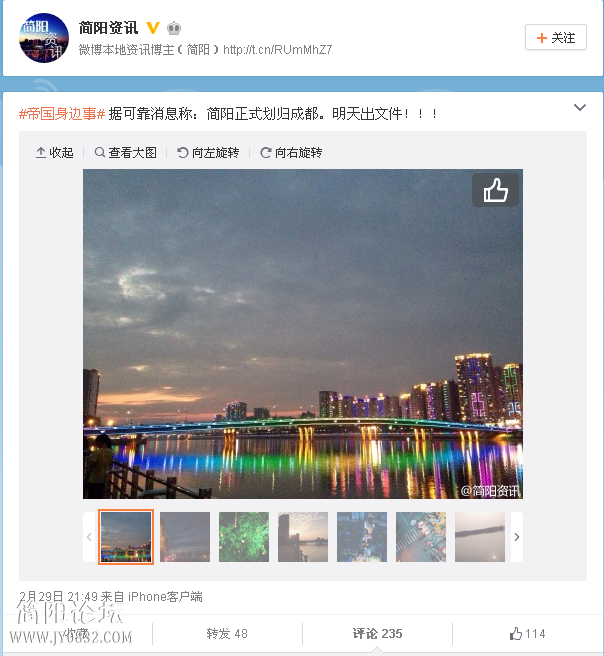Like the photo with the thumbs-up overlay

pos(495,190)
